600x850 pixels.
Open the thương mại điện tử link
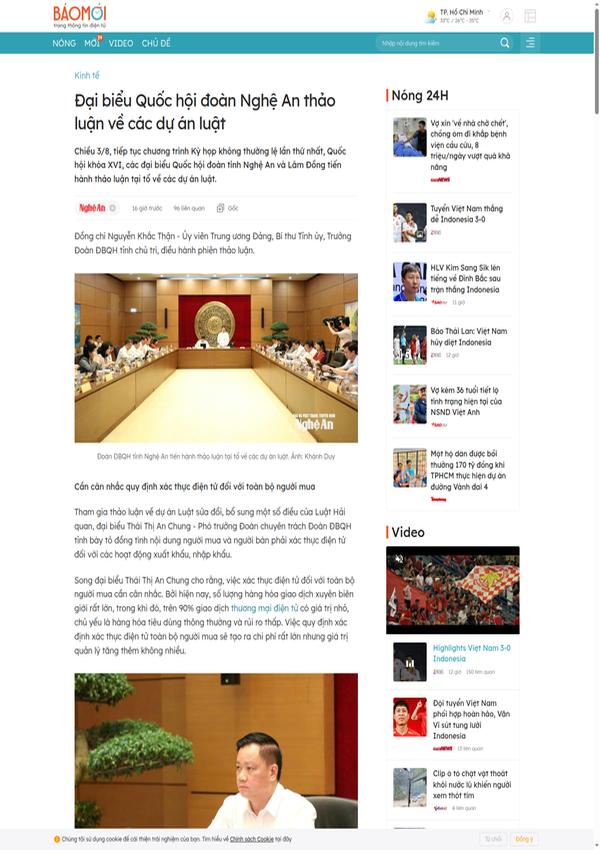[x=264, y=608]
